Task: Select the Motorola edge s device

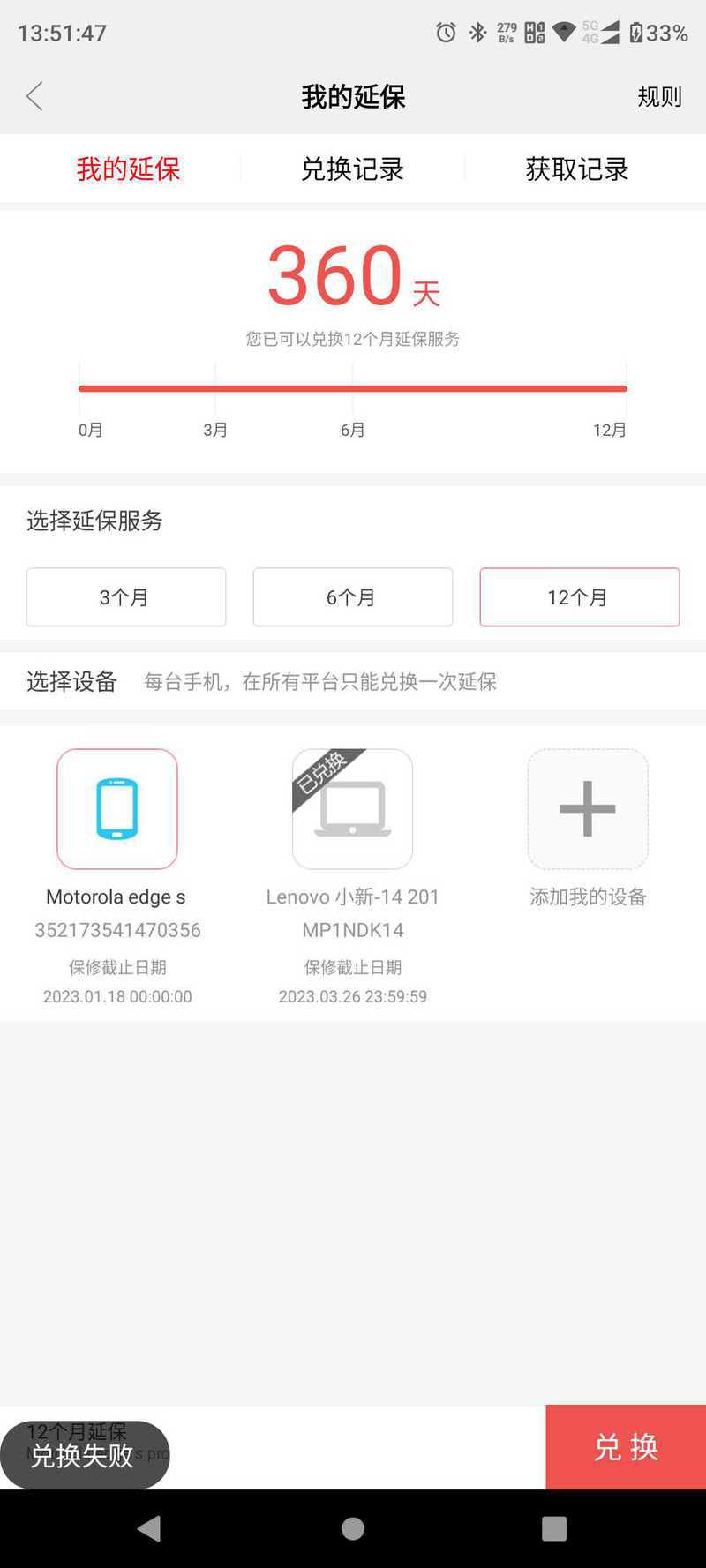Action: click(117, 809)
